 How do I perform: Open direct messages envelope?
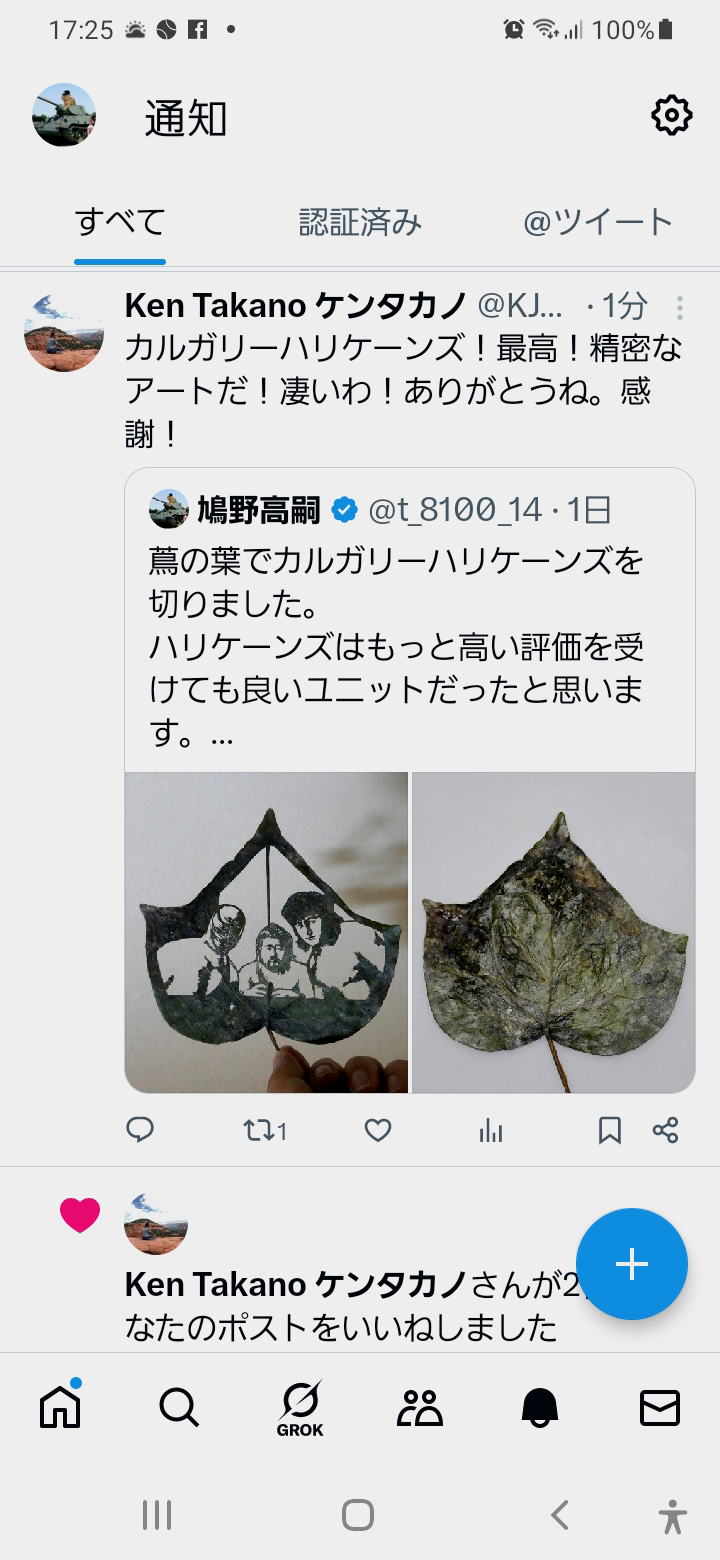point(659,1408)
